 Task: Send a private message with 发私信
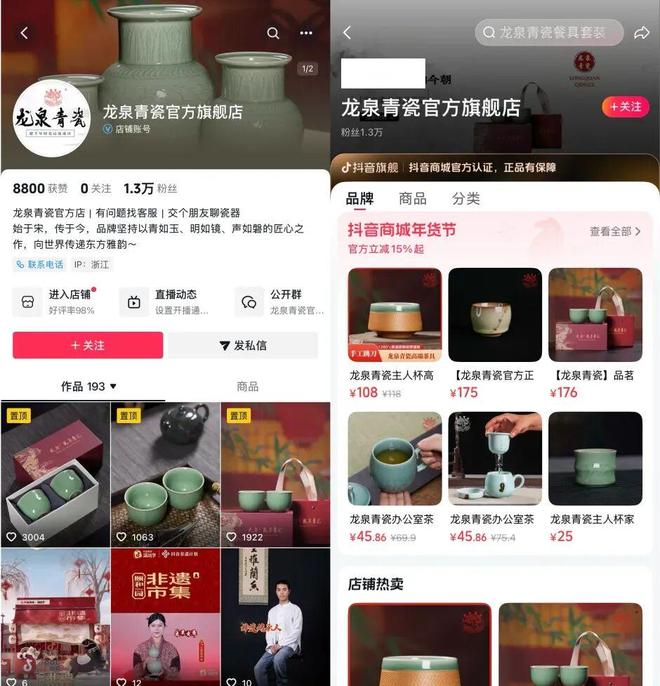coord(243,345)
